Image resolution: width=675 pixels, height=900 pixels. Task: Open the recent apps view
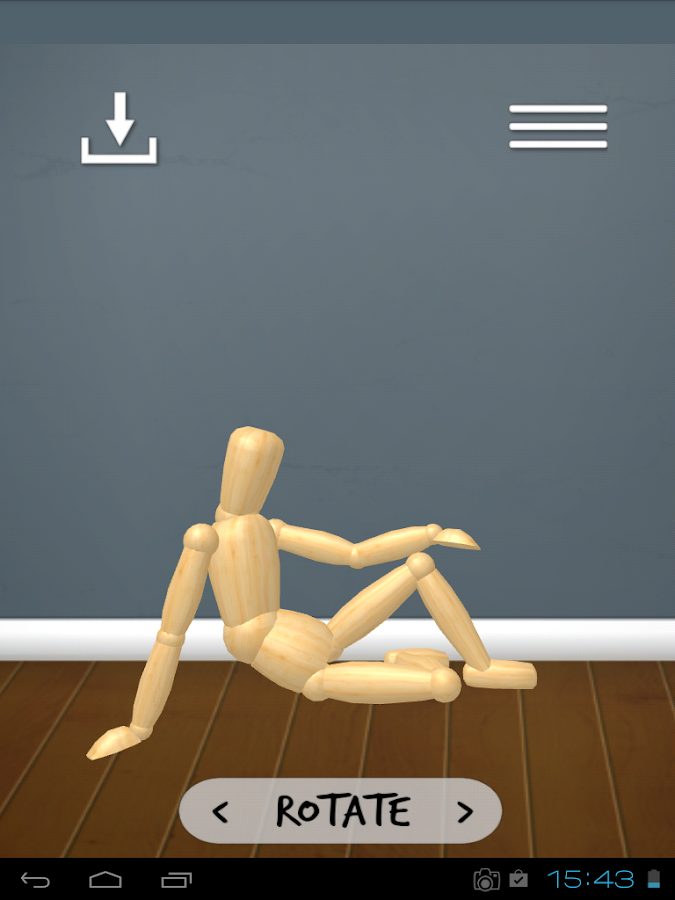click(x=177, y=880)
